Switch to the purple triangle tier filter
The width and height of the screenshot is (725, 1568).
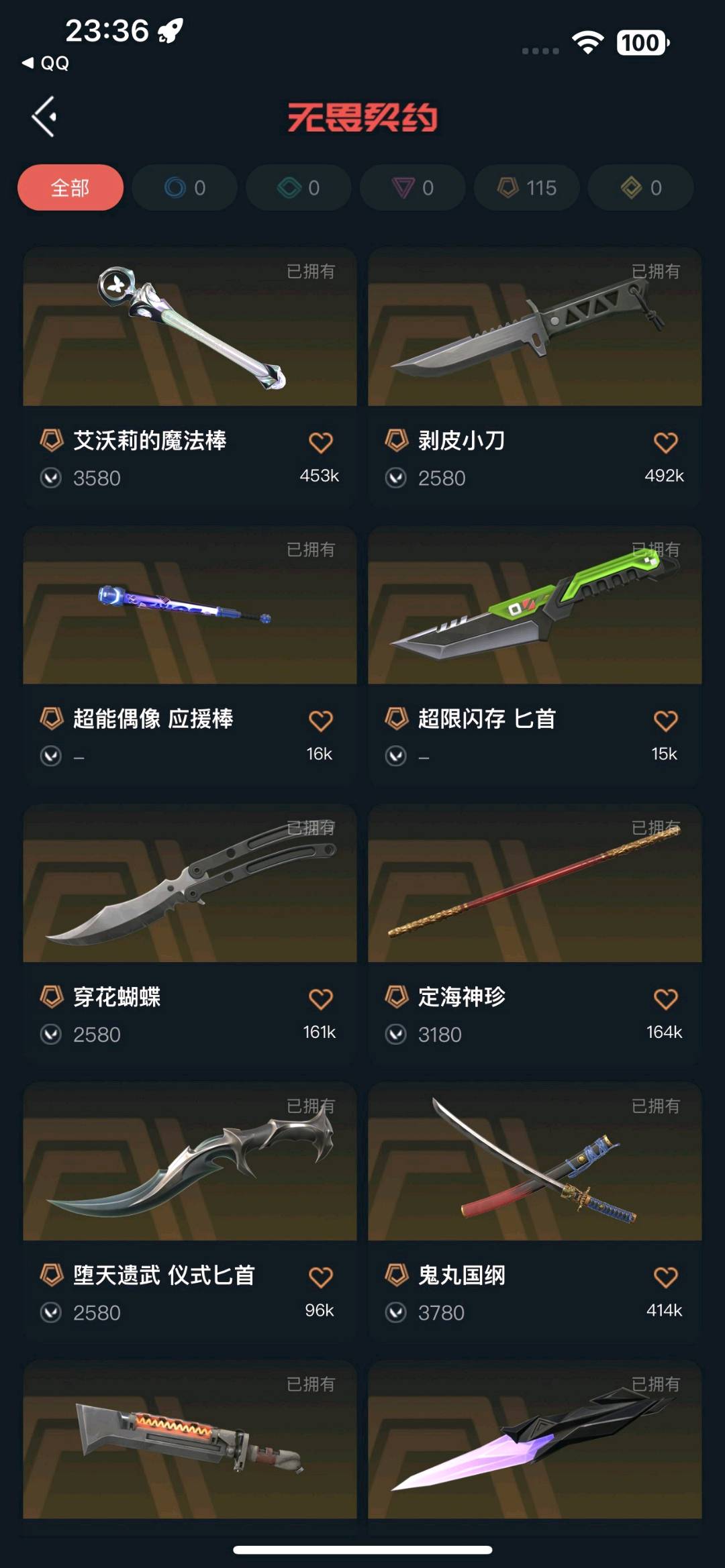pyautogui.click(x=413, y=188)
